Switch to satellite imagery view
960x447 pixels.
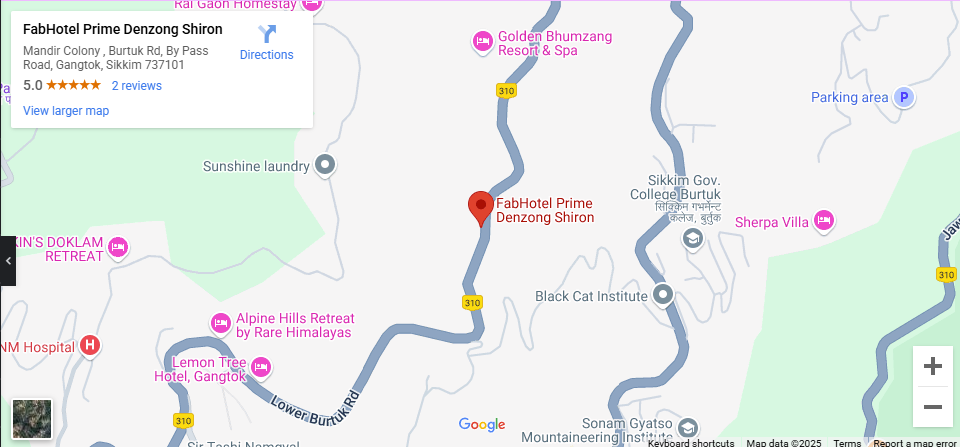point(32,419)
